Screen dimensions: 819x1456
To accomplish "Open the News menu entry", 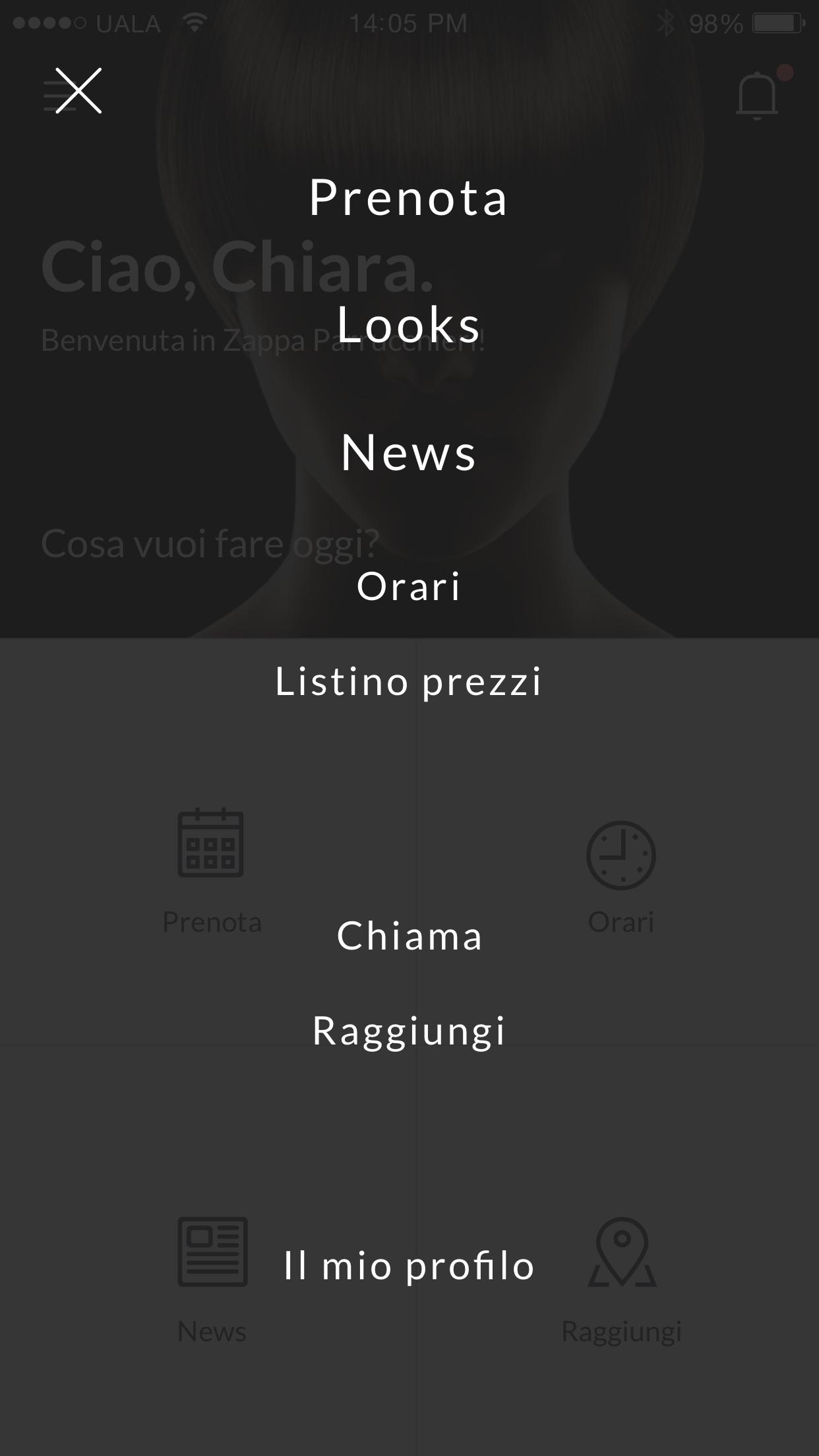I will click(409, 452).
